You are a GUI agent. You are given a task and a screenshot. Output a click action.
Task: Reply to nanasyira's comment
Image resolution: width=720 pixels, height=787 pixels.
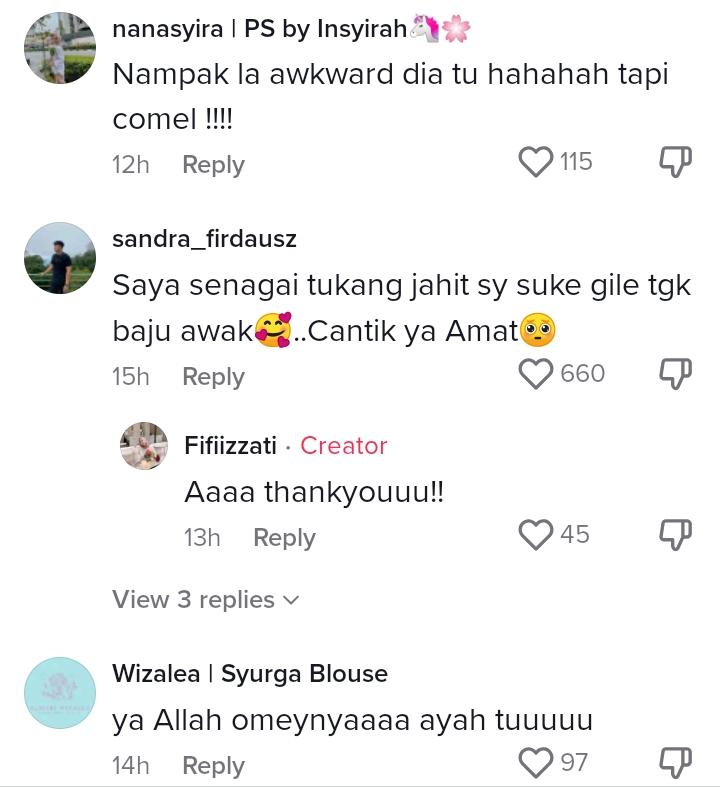tap(213, 165)
